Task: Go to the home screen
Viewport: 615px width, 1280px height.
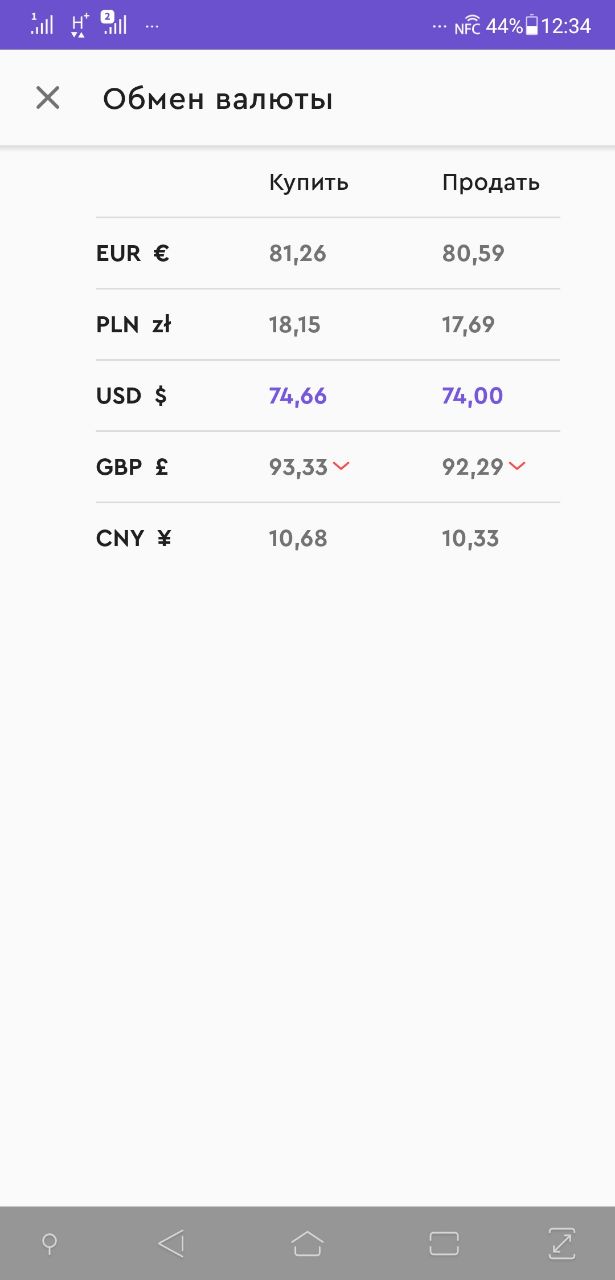Action: pyautogui.click(x=307, y=1244)
